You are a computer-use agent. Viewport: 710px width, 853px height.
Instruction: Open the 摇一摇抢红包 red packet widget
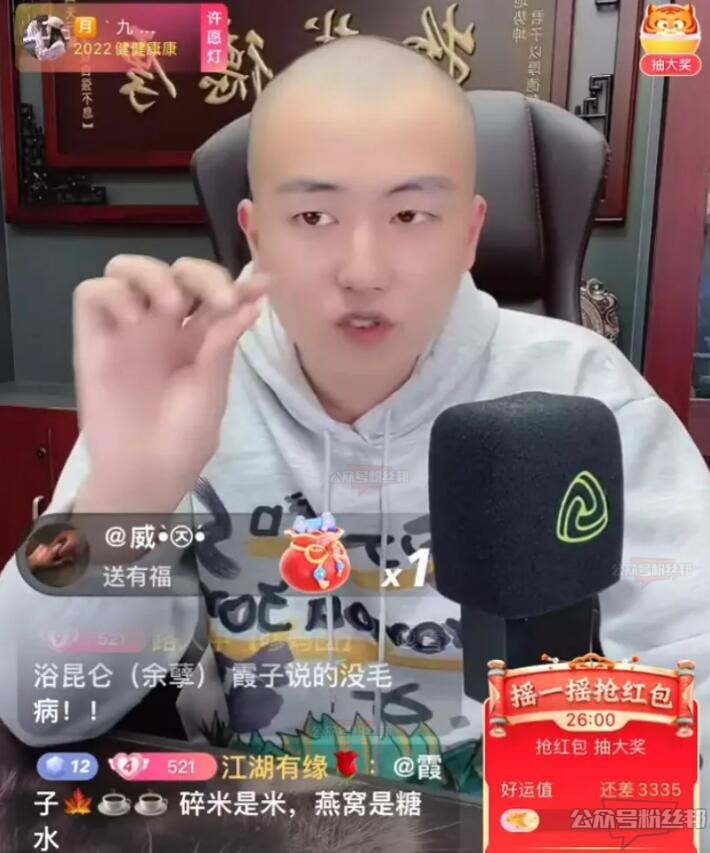point(590,740)
